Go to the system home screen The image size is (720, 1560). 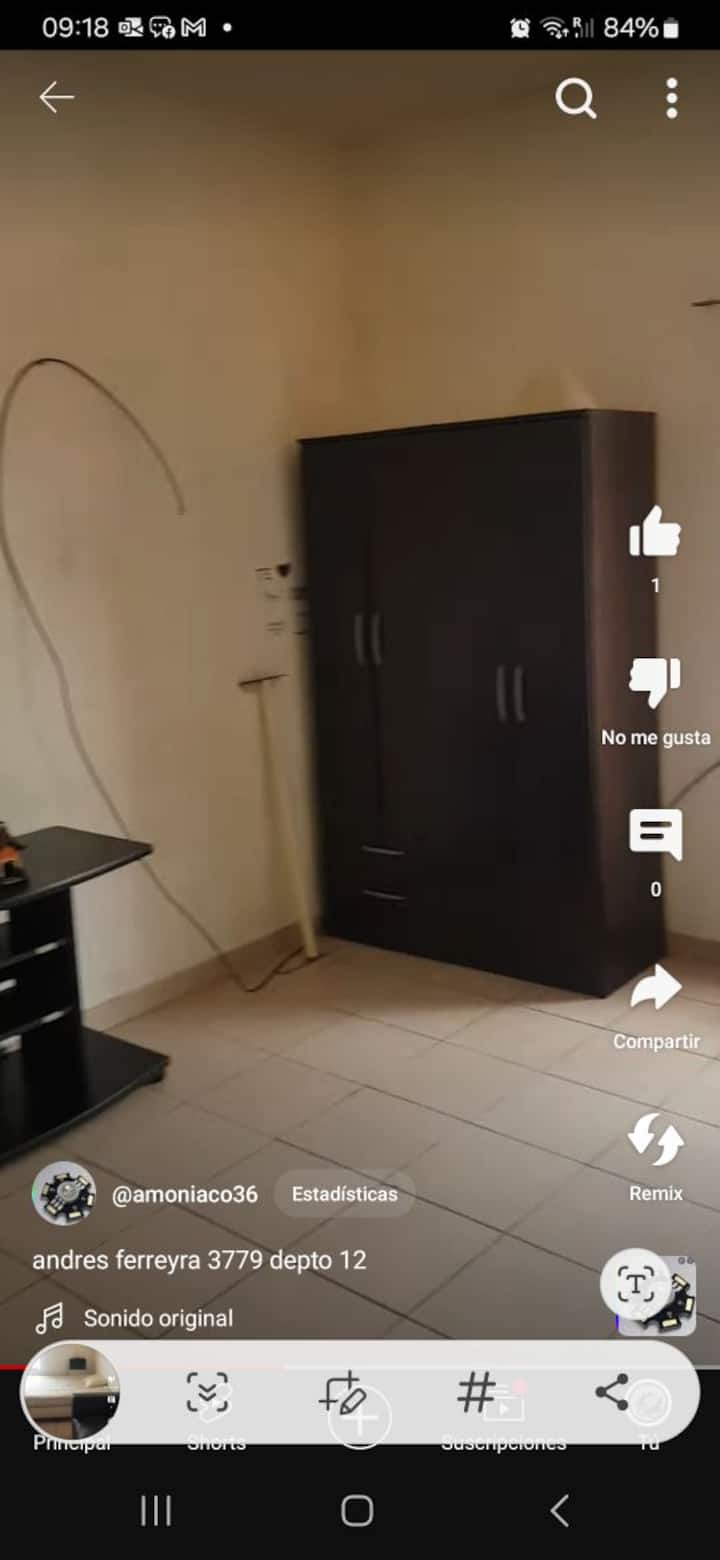pyautogui.click(x=357, y=1510)
